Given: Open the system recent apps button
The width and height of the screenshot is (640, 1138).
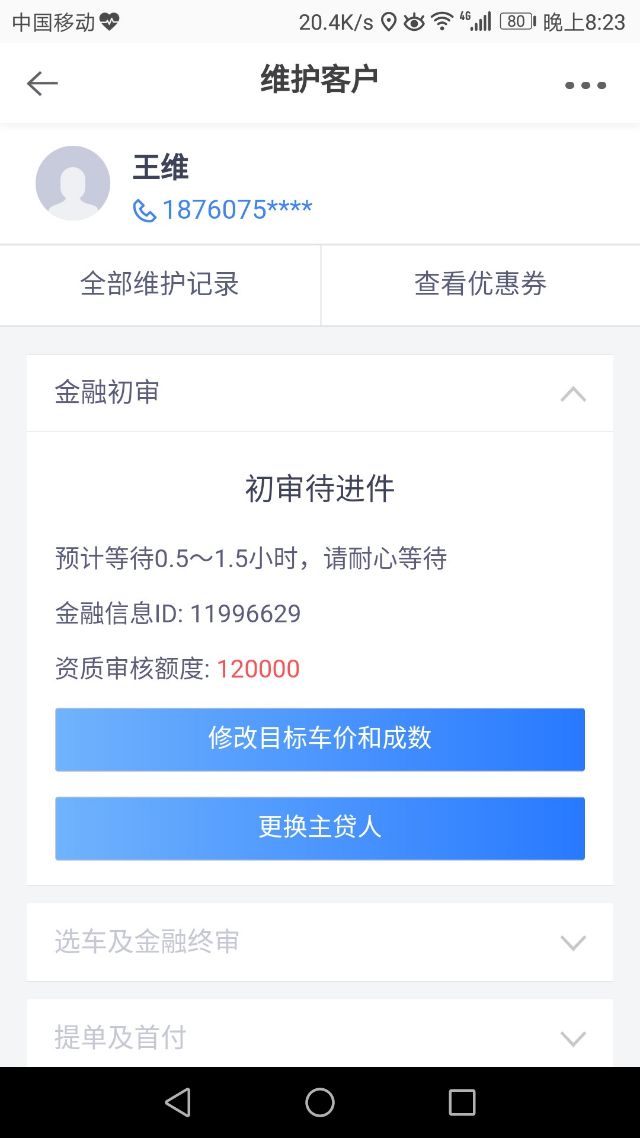Looking at the screenshot, I should 461,1102.
